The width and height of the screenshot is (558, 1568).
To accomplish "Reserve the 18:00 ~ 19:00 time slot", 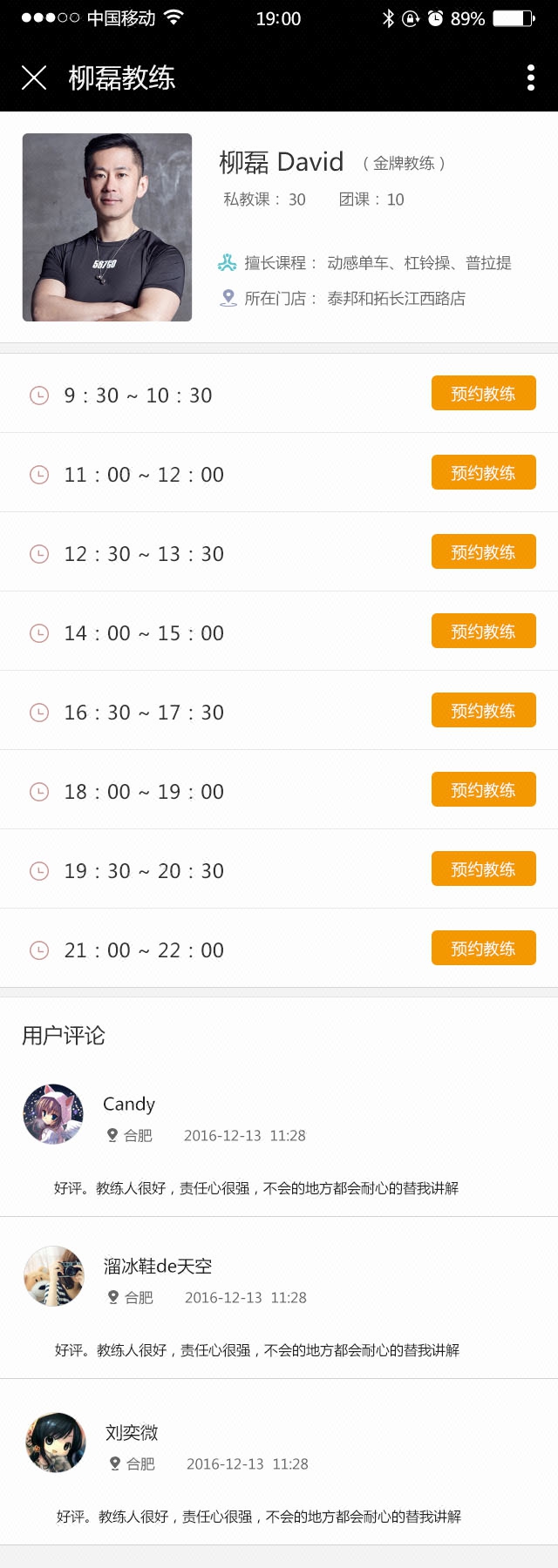I will (x=483, y=790).
